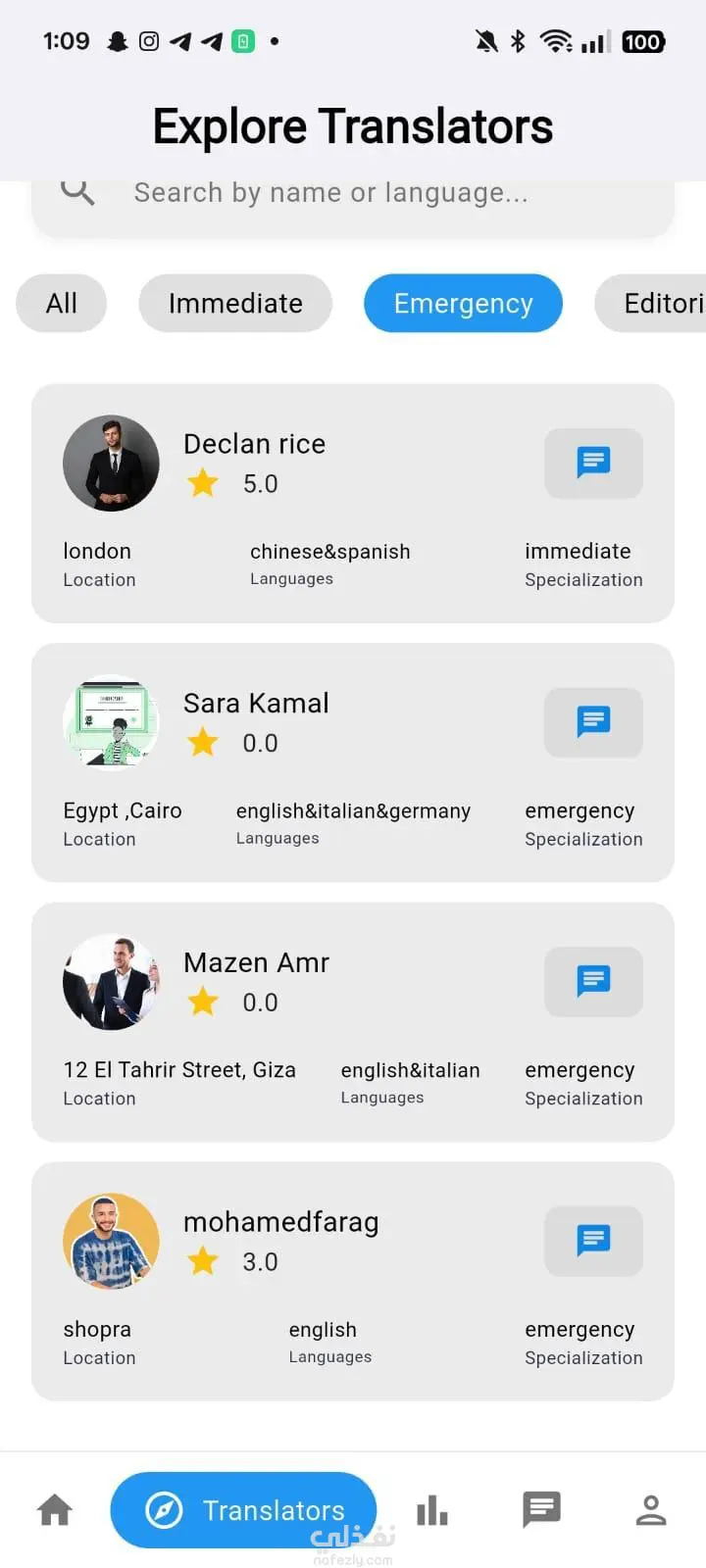The height and width of the screenshot is (1568, 706).
Task: Tap the chat icon on mohamedfarag's card
Action: (x=593, y=1241)
